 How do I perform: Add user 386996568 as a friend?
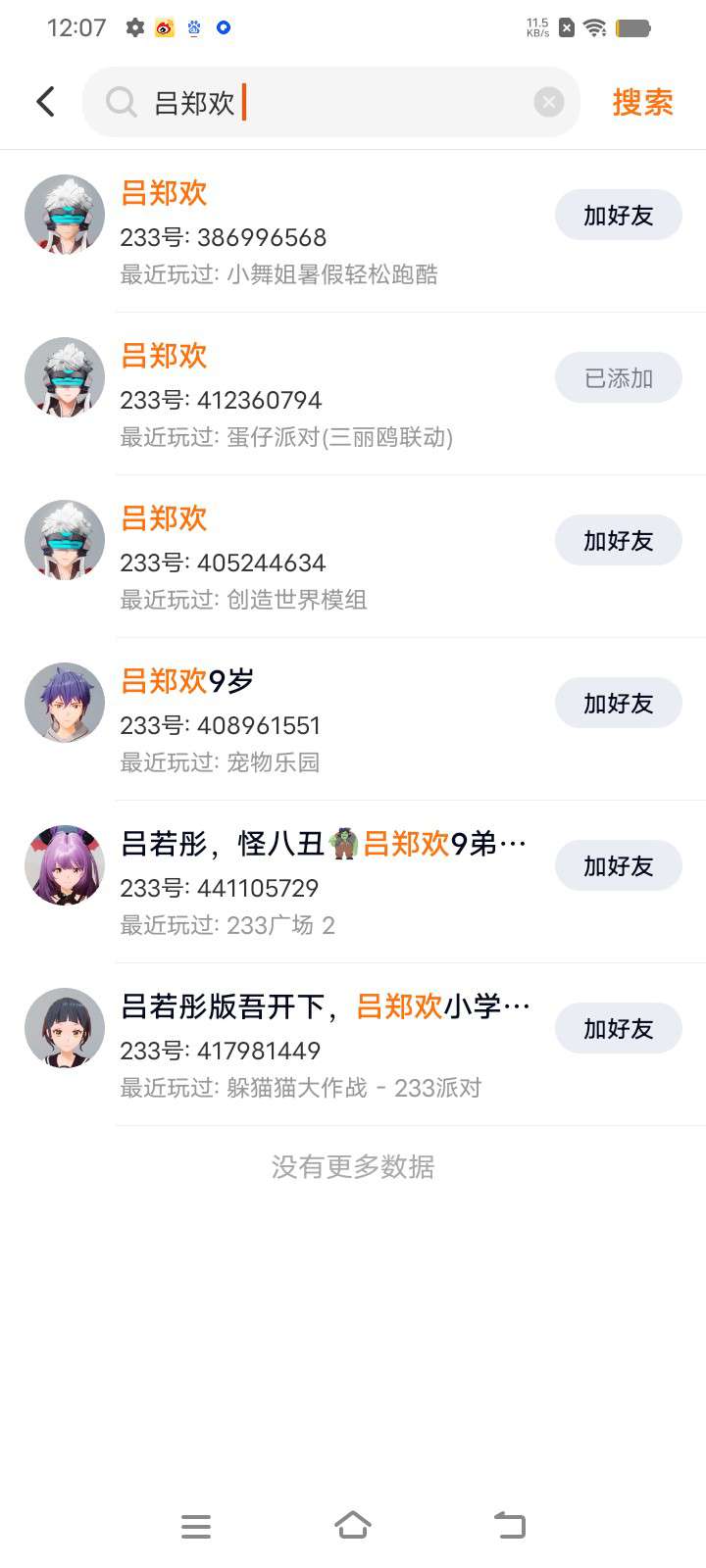[x=618, y=216]
